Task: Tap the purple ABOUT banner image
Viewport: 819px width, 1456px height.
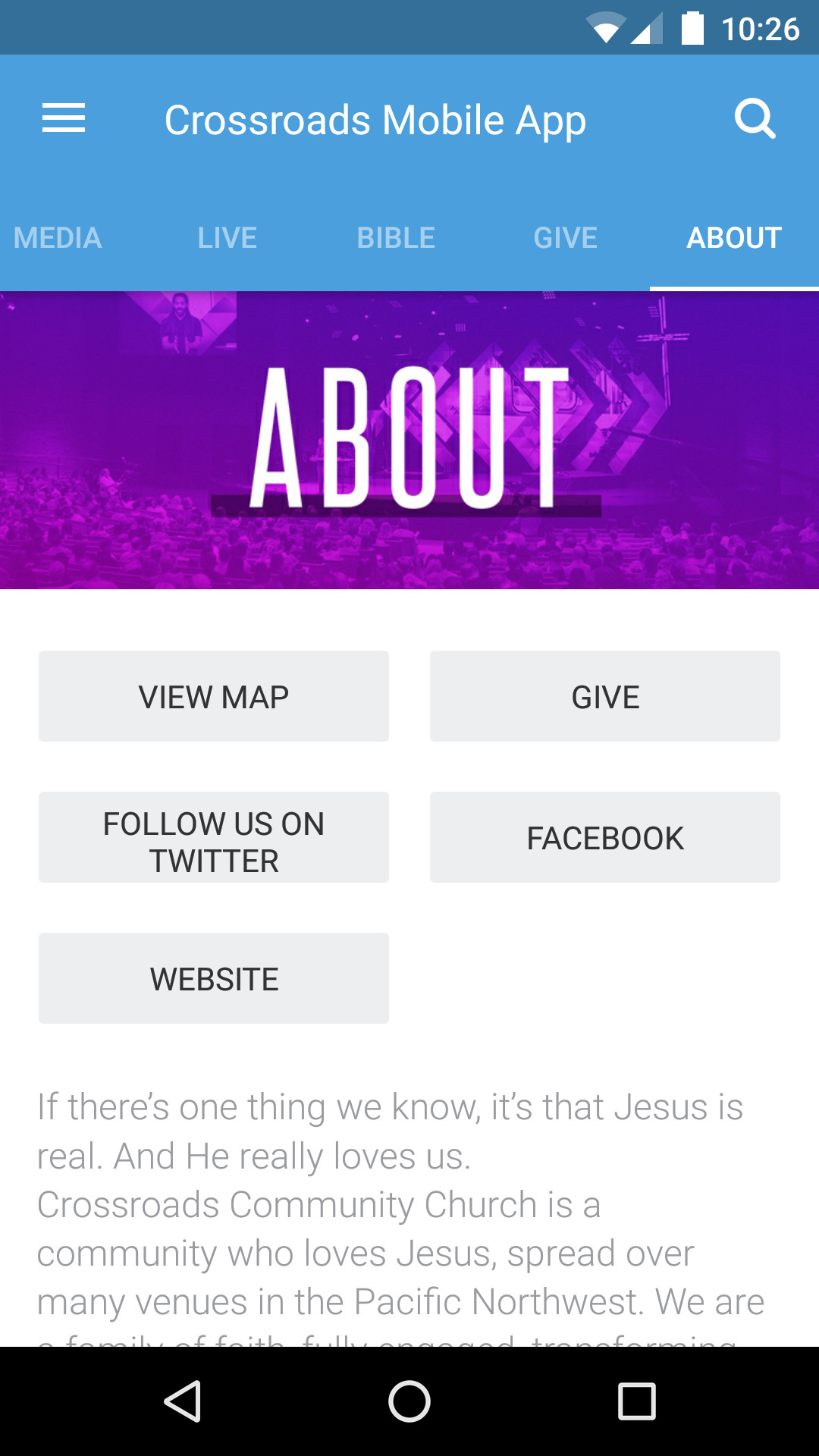Action: point(409,438)
